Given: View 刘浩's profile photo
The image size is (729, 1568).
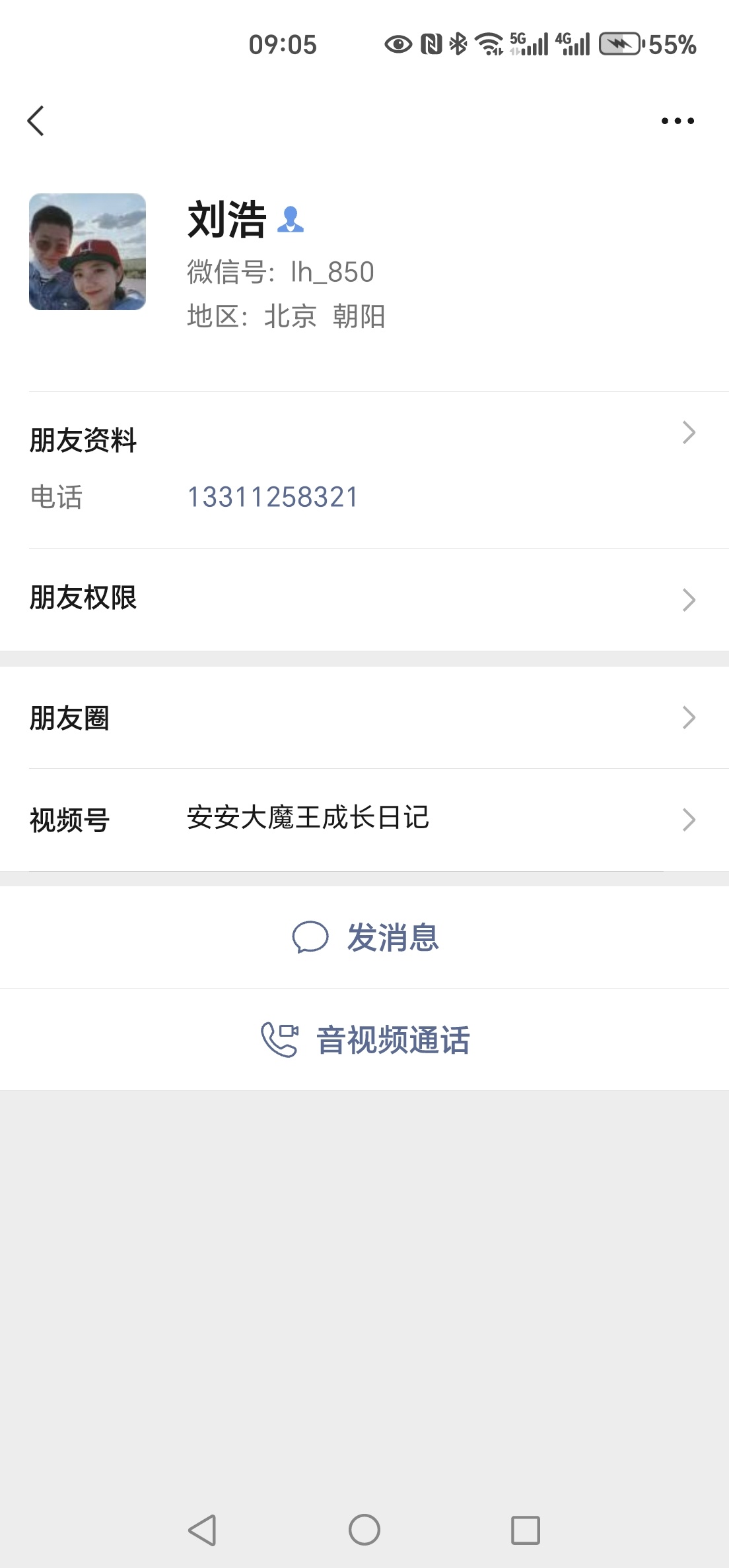Looking at the screenshot, I should [x=87, y=251].
